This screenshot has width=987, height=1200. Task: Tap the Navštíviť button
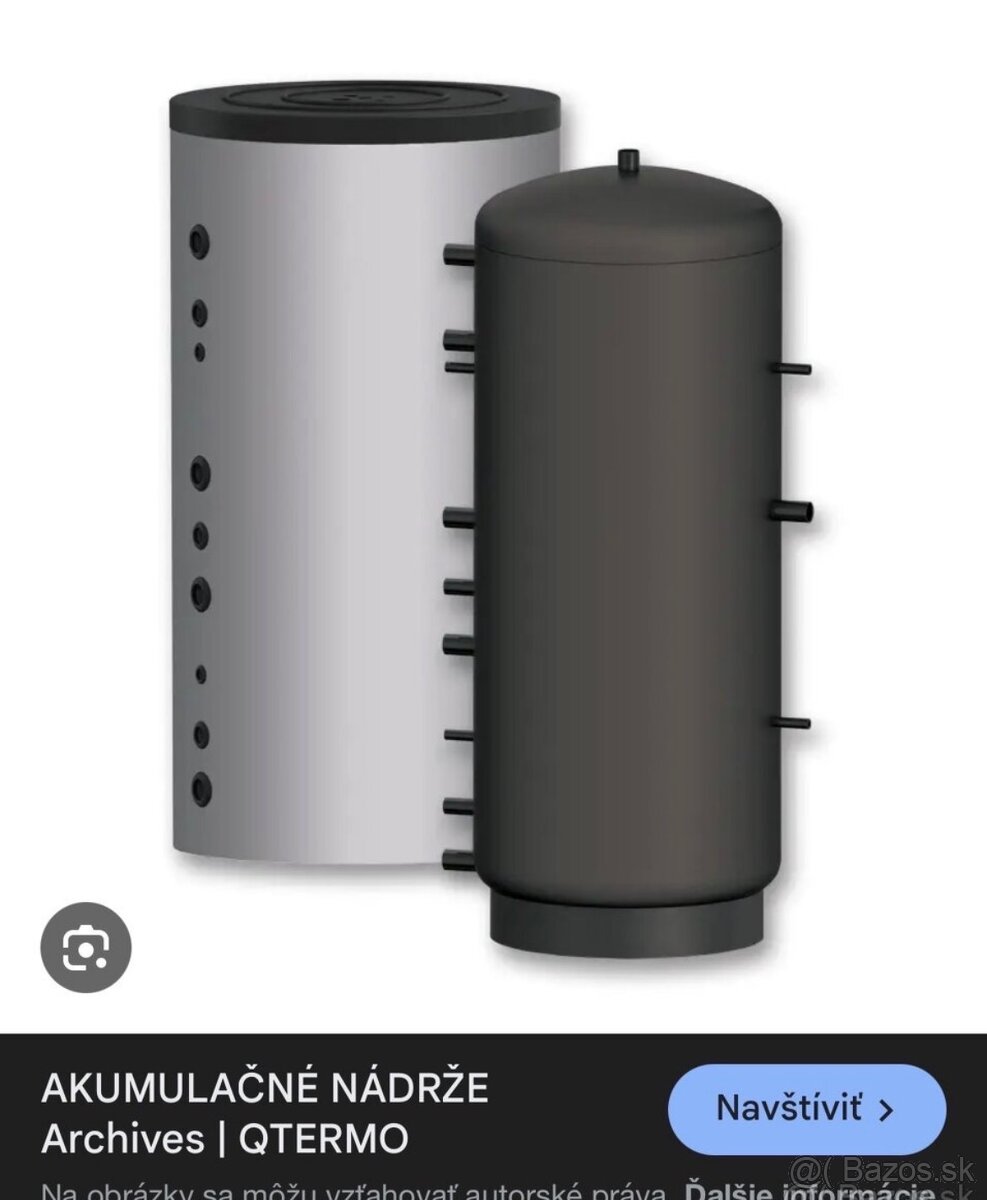click(x=806, y=1109)
